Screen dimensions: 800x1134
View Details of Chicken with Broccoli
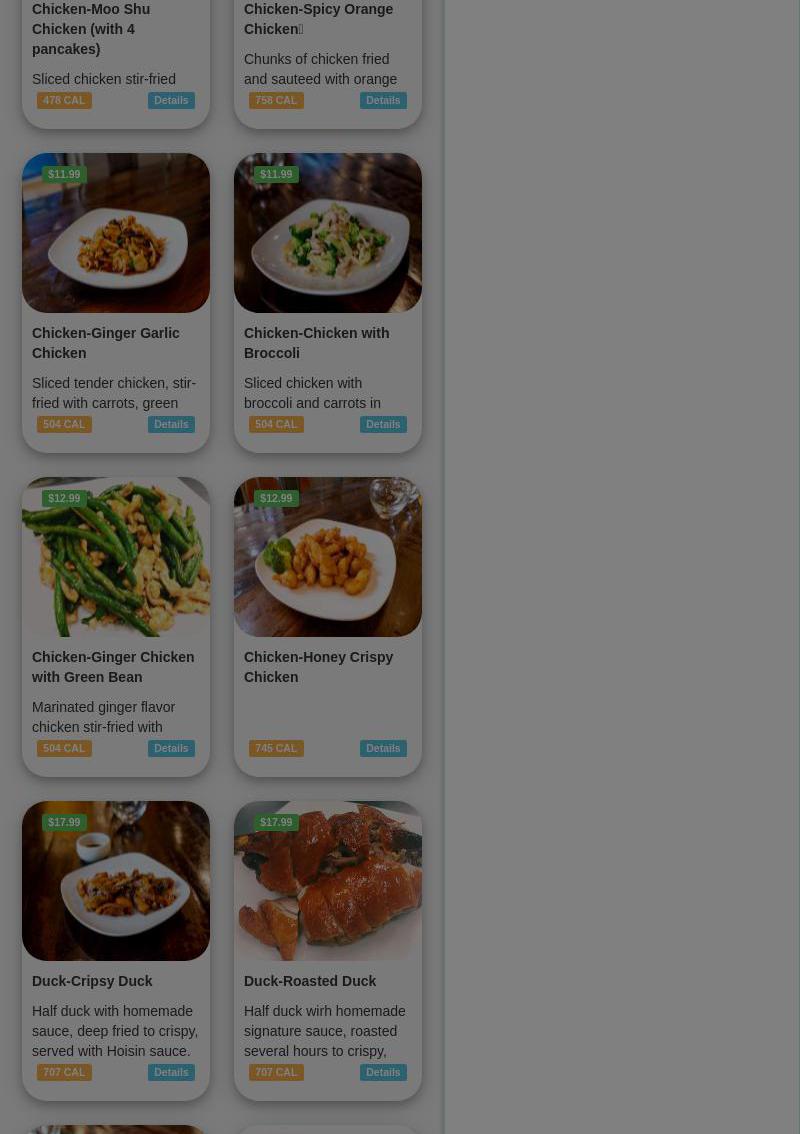click(383, 424)
